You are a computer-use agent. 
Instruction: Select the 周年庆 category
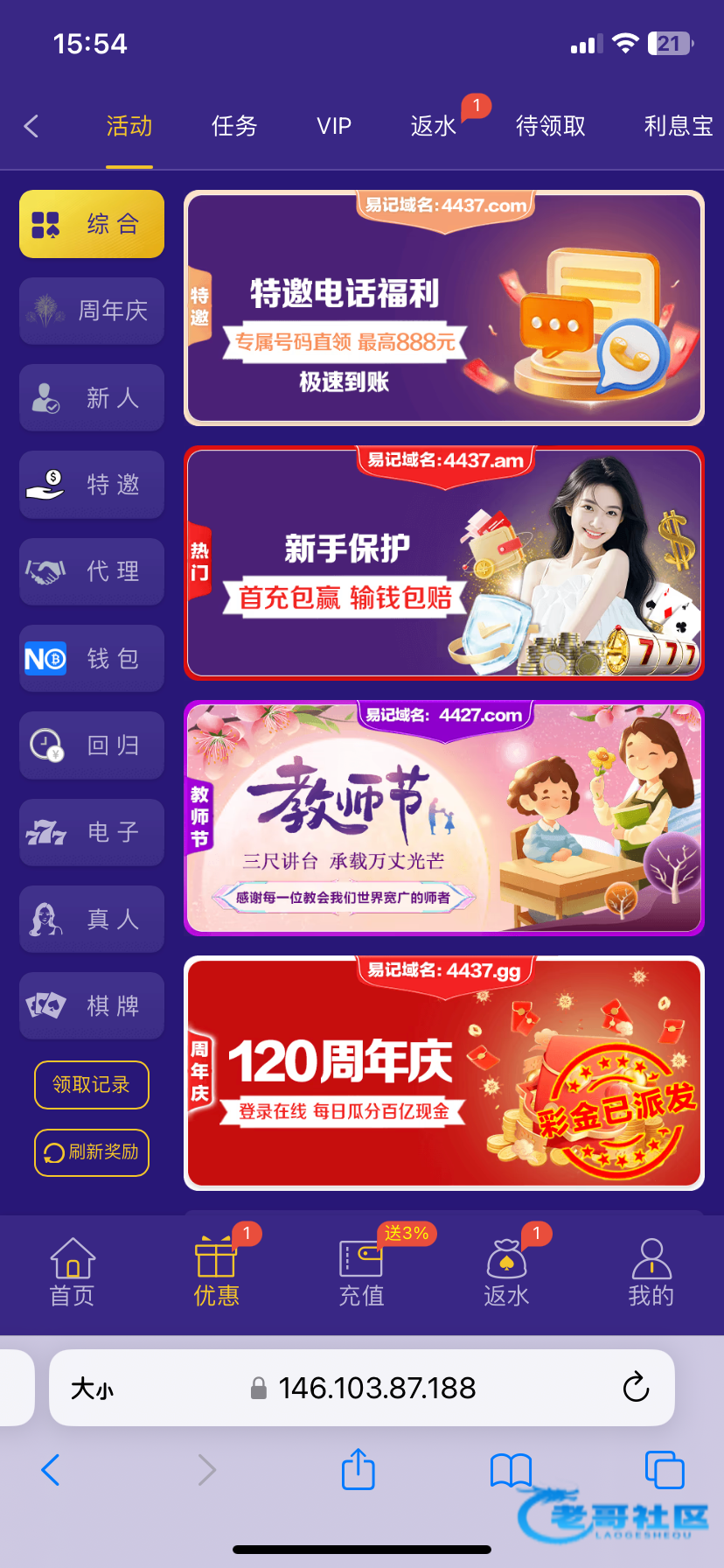[92, 311]
